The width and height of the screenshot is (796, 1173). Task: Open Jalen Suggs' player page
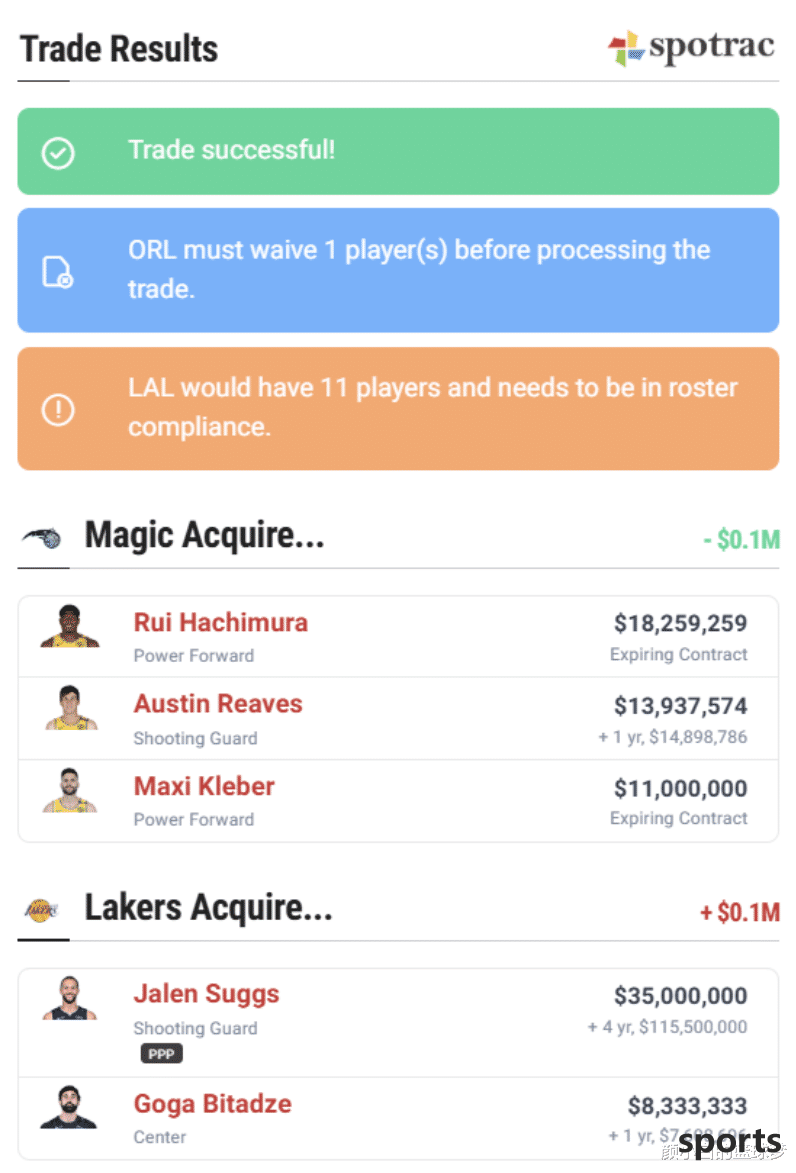[x=206, y=994]
